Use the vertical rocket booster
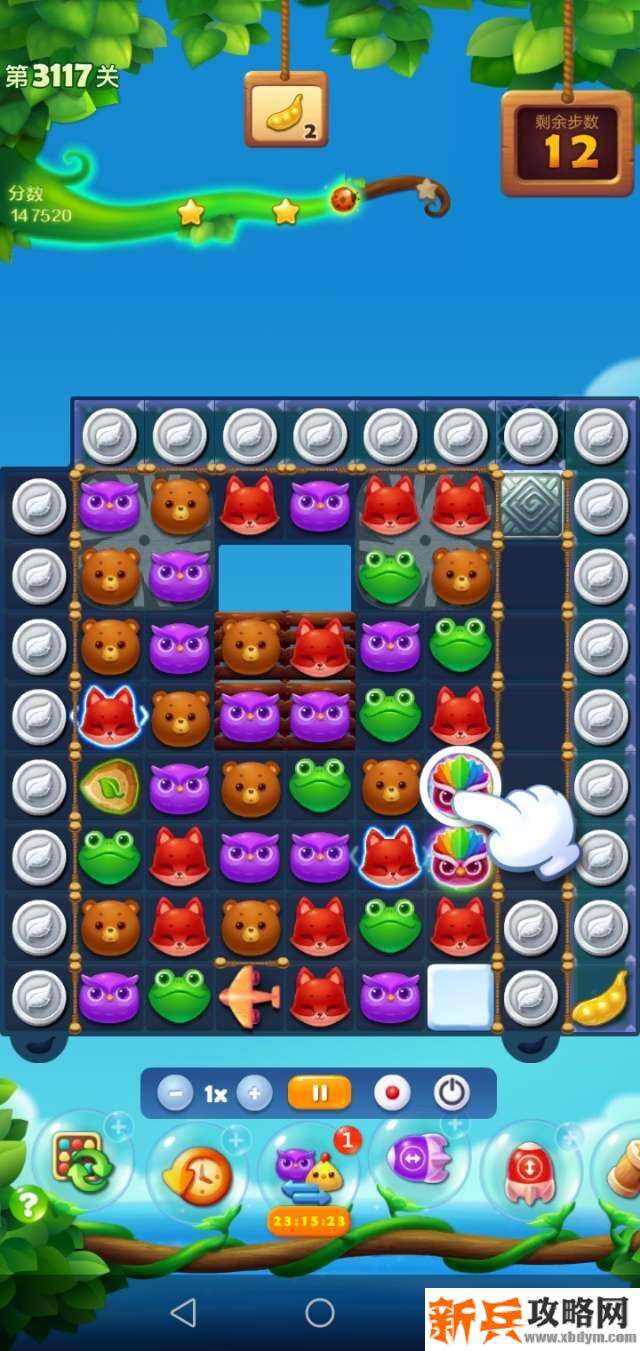Screen dimensions: 640x1351 click(530, 1170)
